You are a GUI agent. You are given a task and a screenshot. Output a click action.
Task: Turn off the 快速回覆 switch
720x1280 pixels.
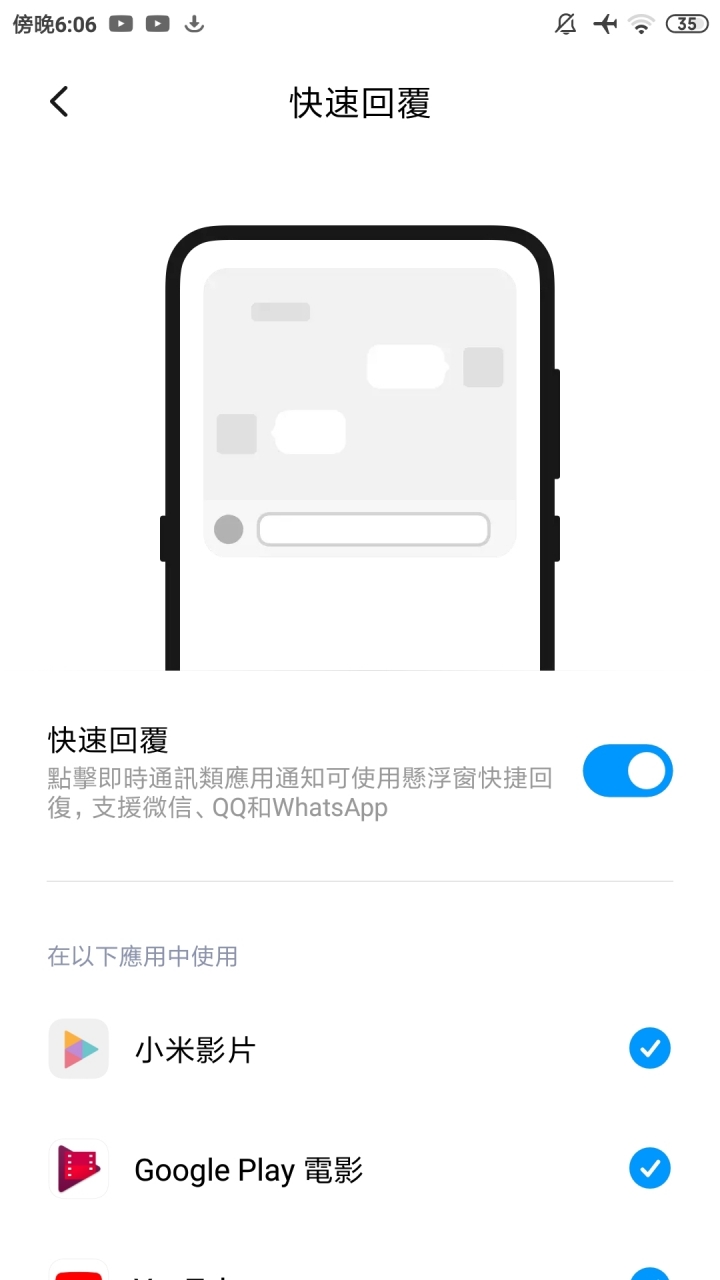[627, 771]
